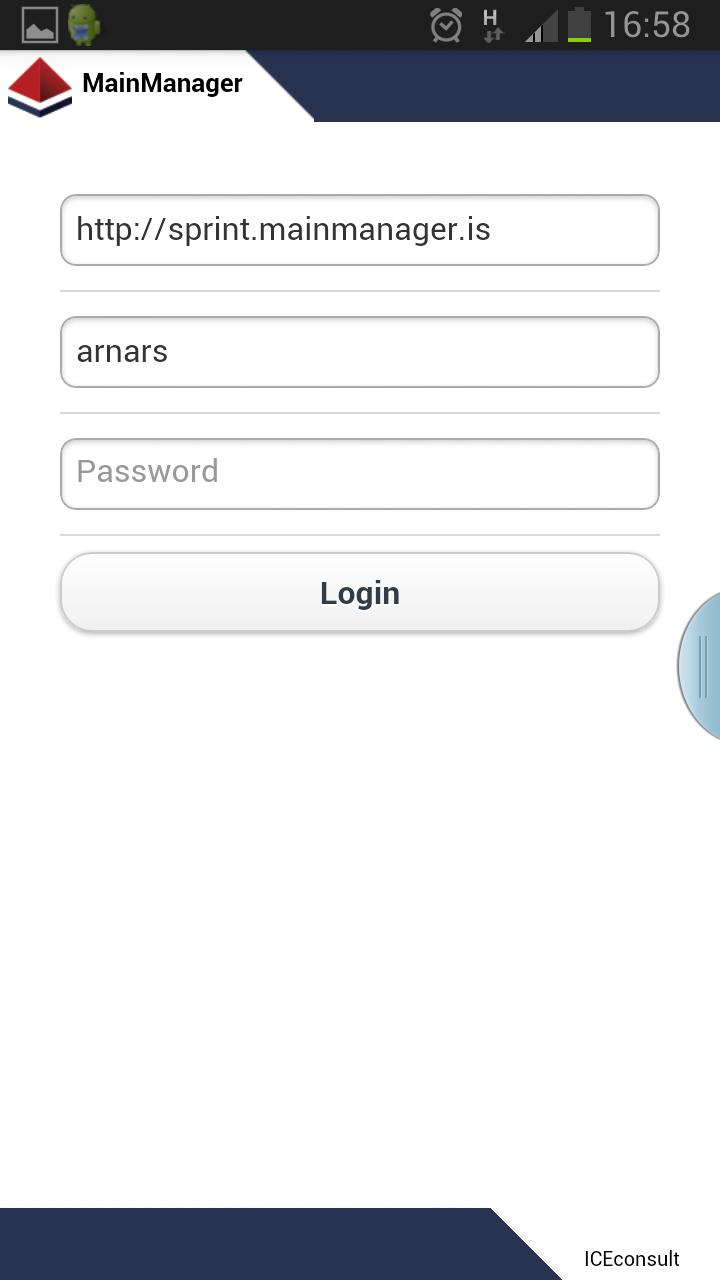Tap the 16:58 clock display
This screenshot has height=1280, width=720.
click(x=643, y=24)
